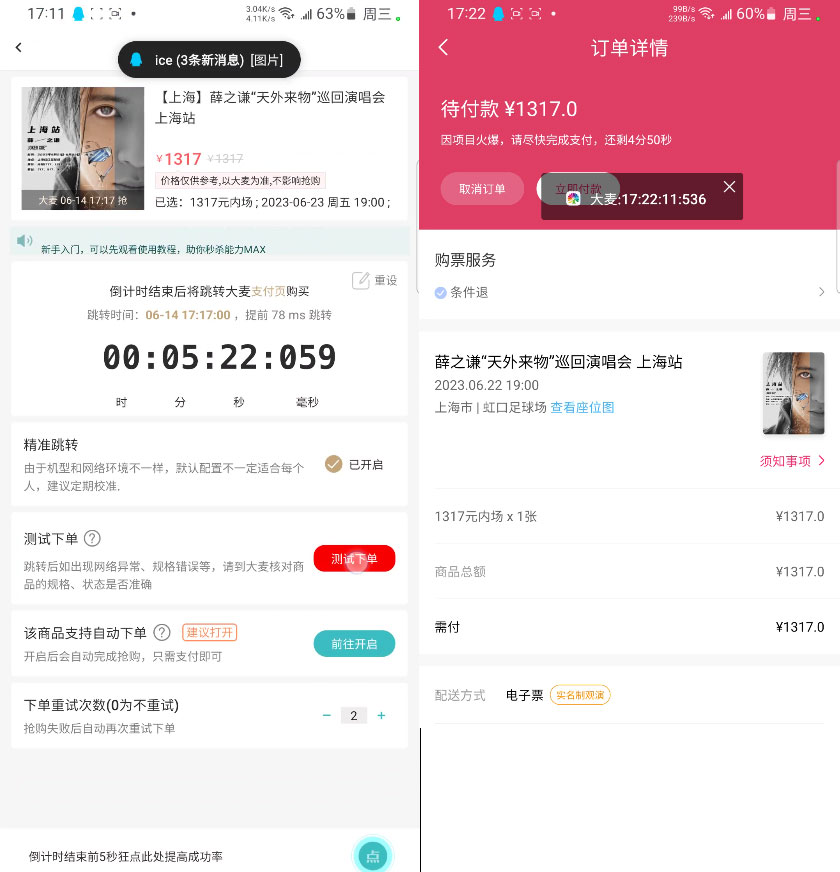Open the ice new messages notification
The image size is (840, 872).
tap(208, 60)
